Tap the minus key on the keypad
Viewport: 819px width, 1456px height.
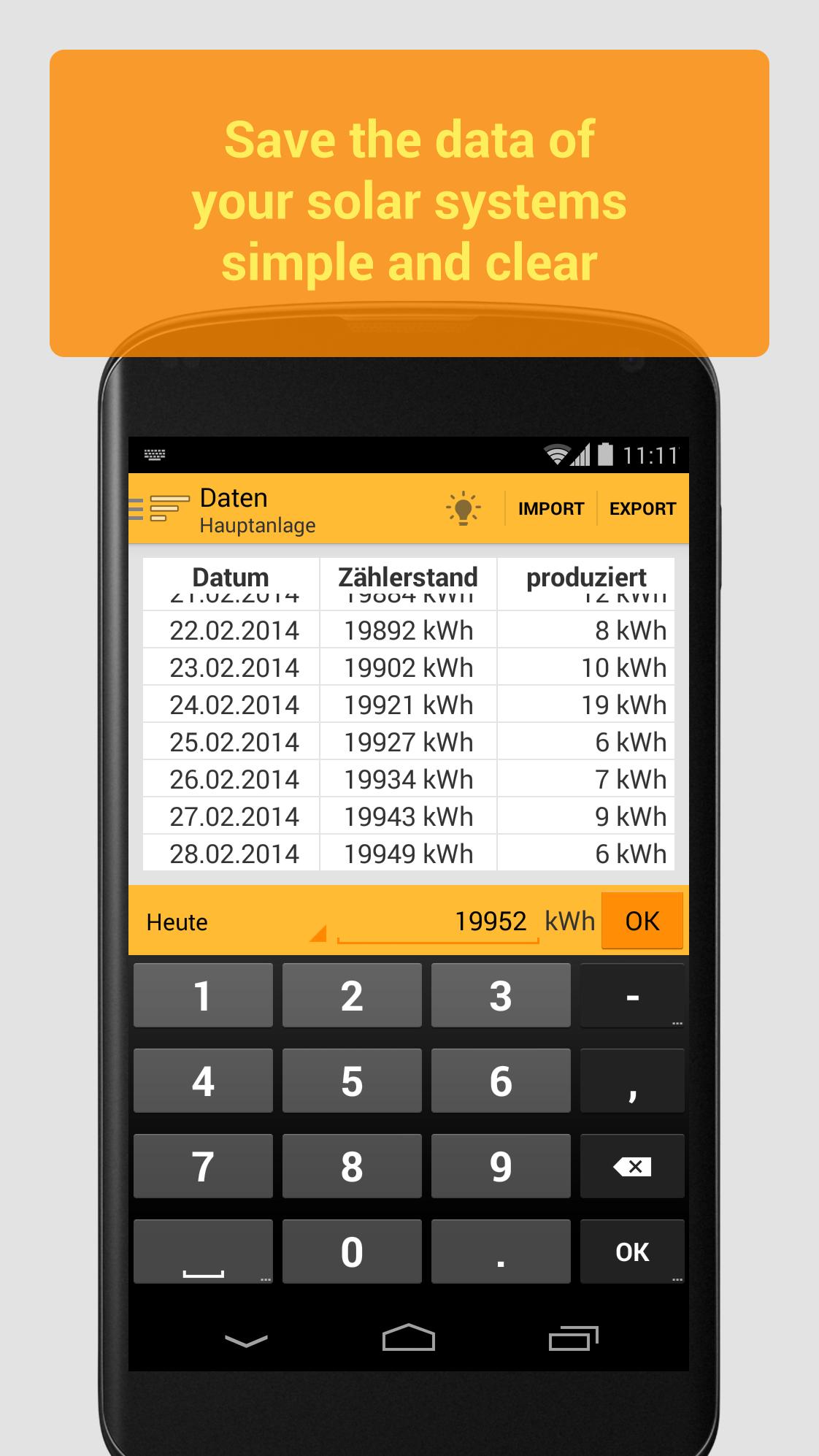(632, 995)
